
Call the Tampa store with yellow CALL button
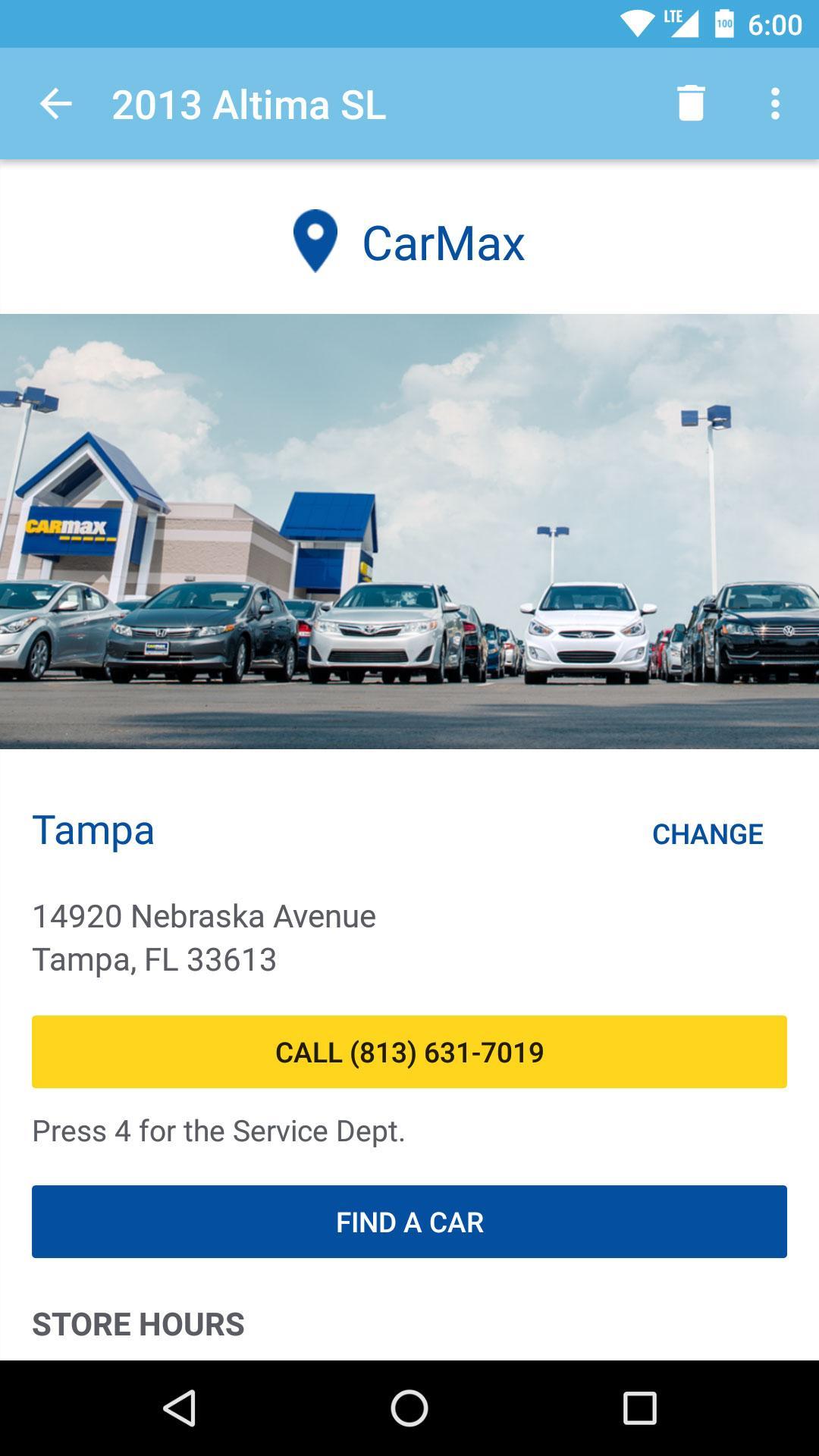click(409, 1052)
